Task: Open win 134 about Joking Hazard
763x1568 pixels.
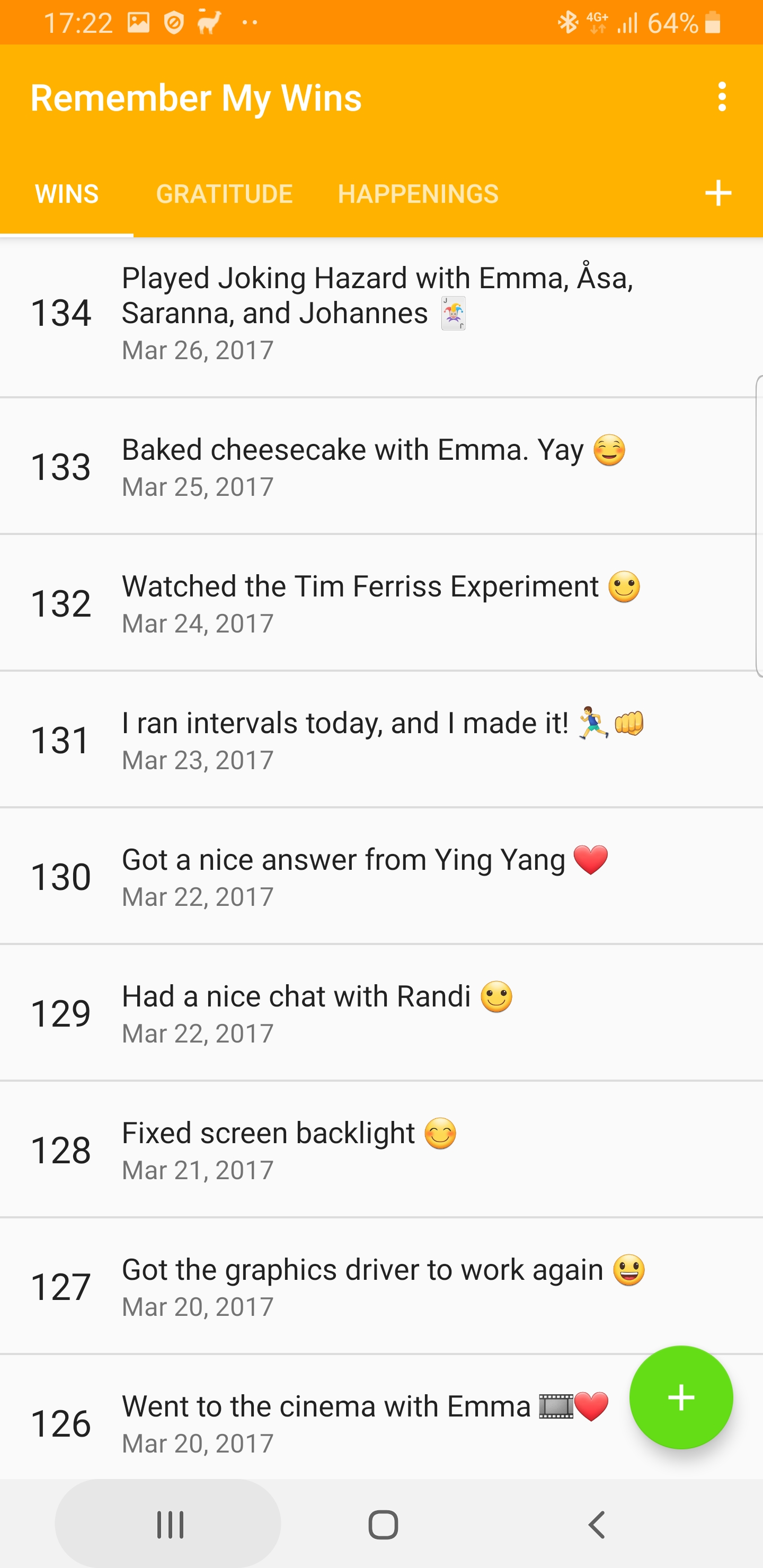Action: (x=378, y=313)
